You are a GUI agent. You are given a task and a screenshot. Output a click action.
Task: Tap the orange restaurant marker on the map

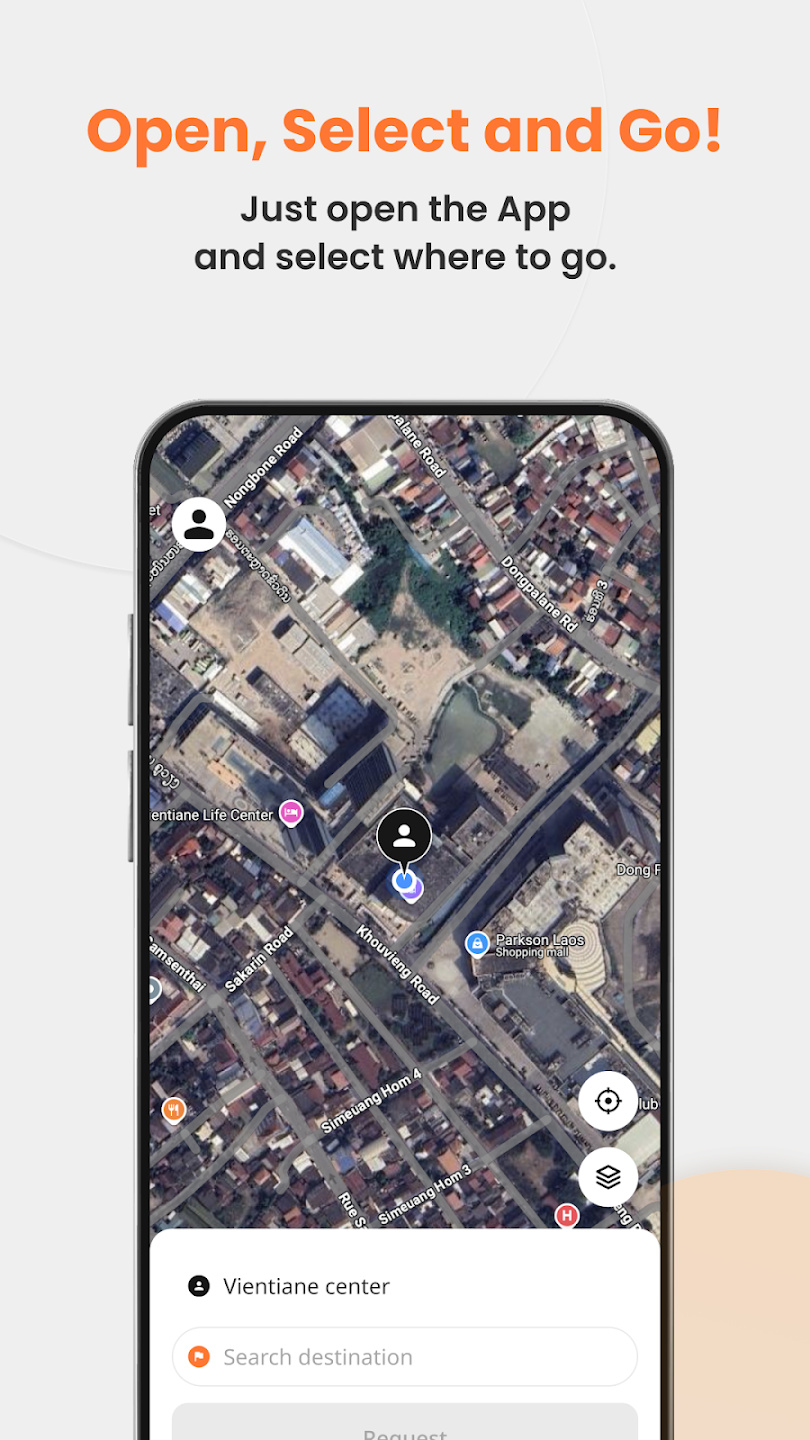coord(173,1109)
